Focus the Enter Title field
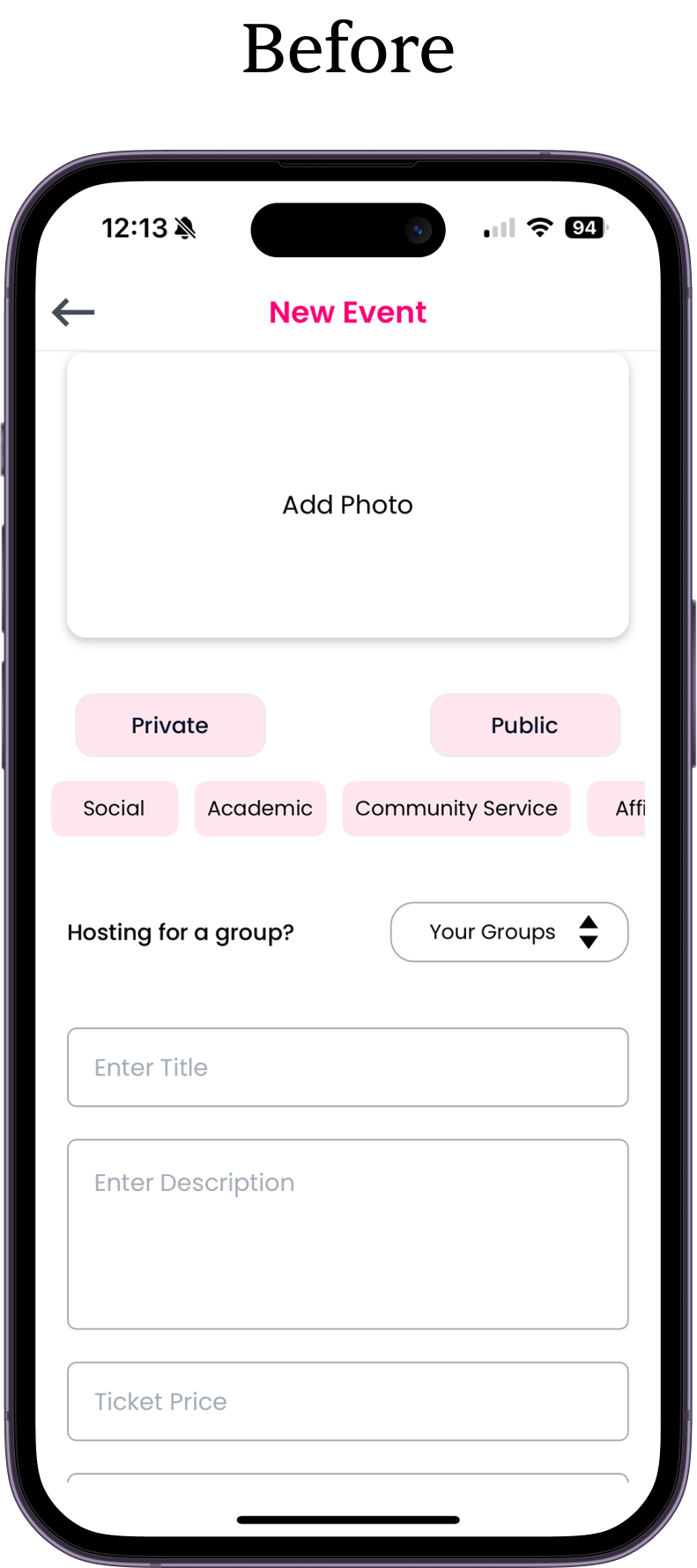697x1568 pixels. [x=348, y=1067]
